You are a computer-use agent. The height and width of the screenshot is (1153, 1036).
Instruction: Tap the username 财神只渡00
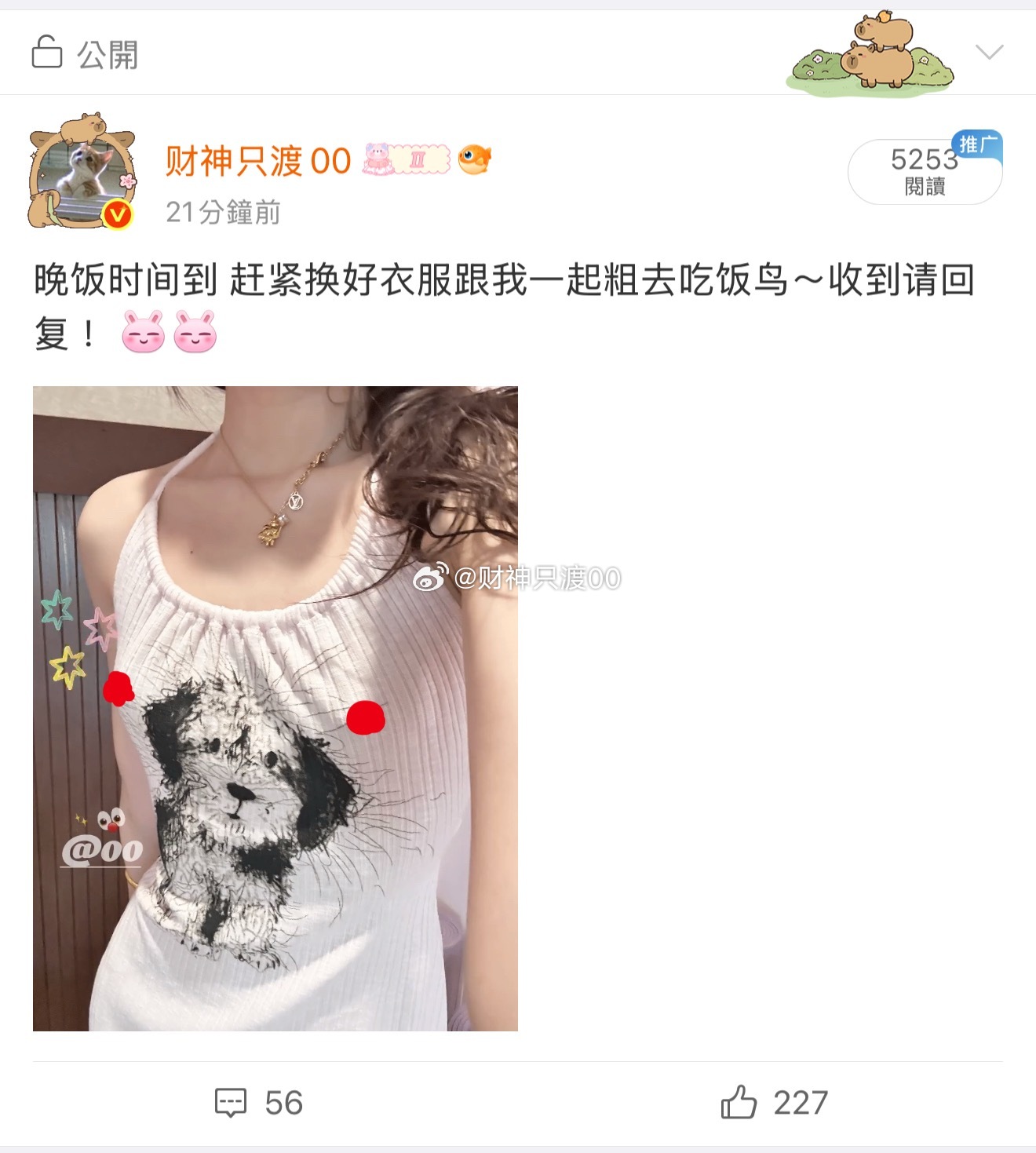click(x=258, y=161)
